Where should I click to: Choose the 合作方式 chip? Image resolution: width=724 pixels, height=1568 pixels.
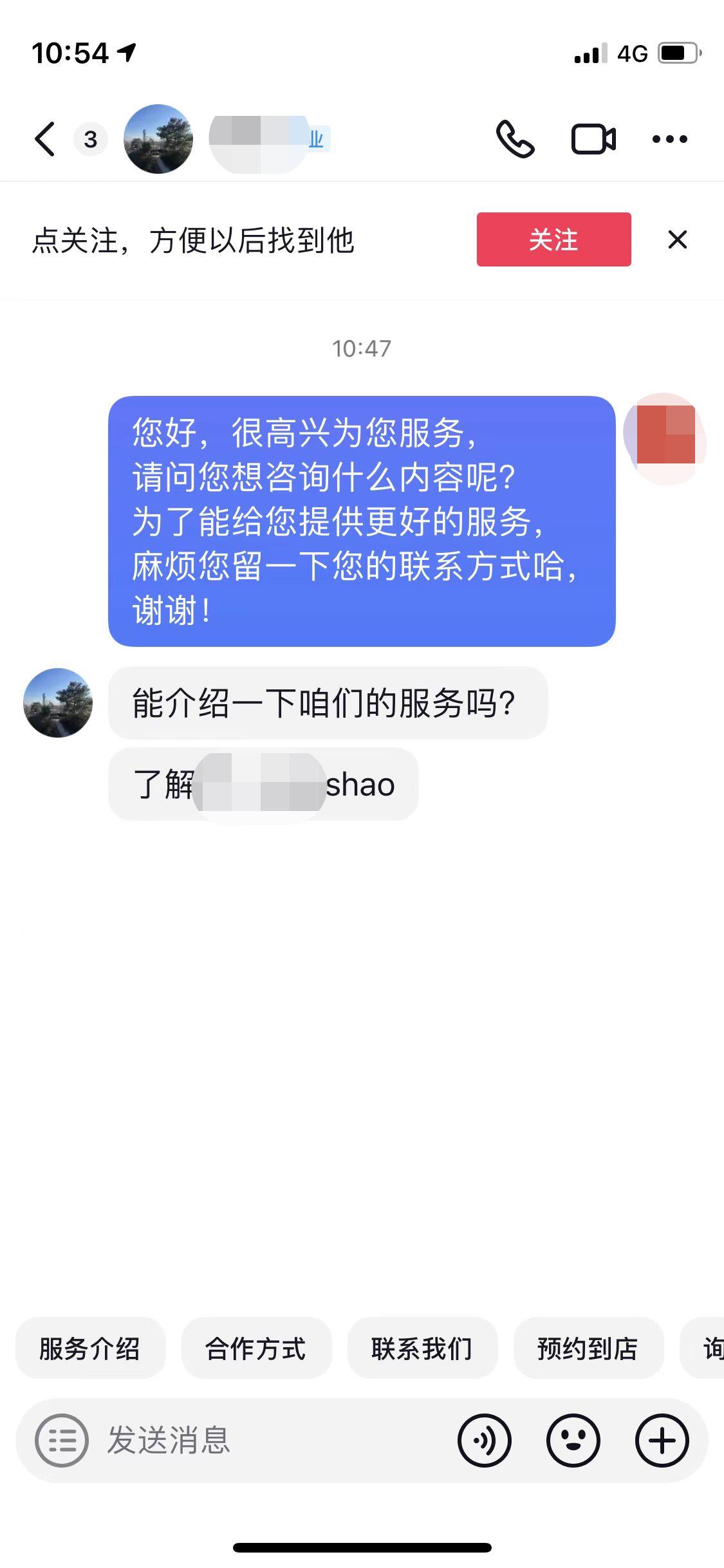pyautogui.click(x=256, y=1349)
